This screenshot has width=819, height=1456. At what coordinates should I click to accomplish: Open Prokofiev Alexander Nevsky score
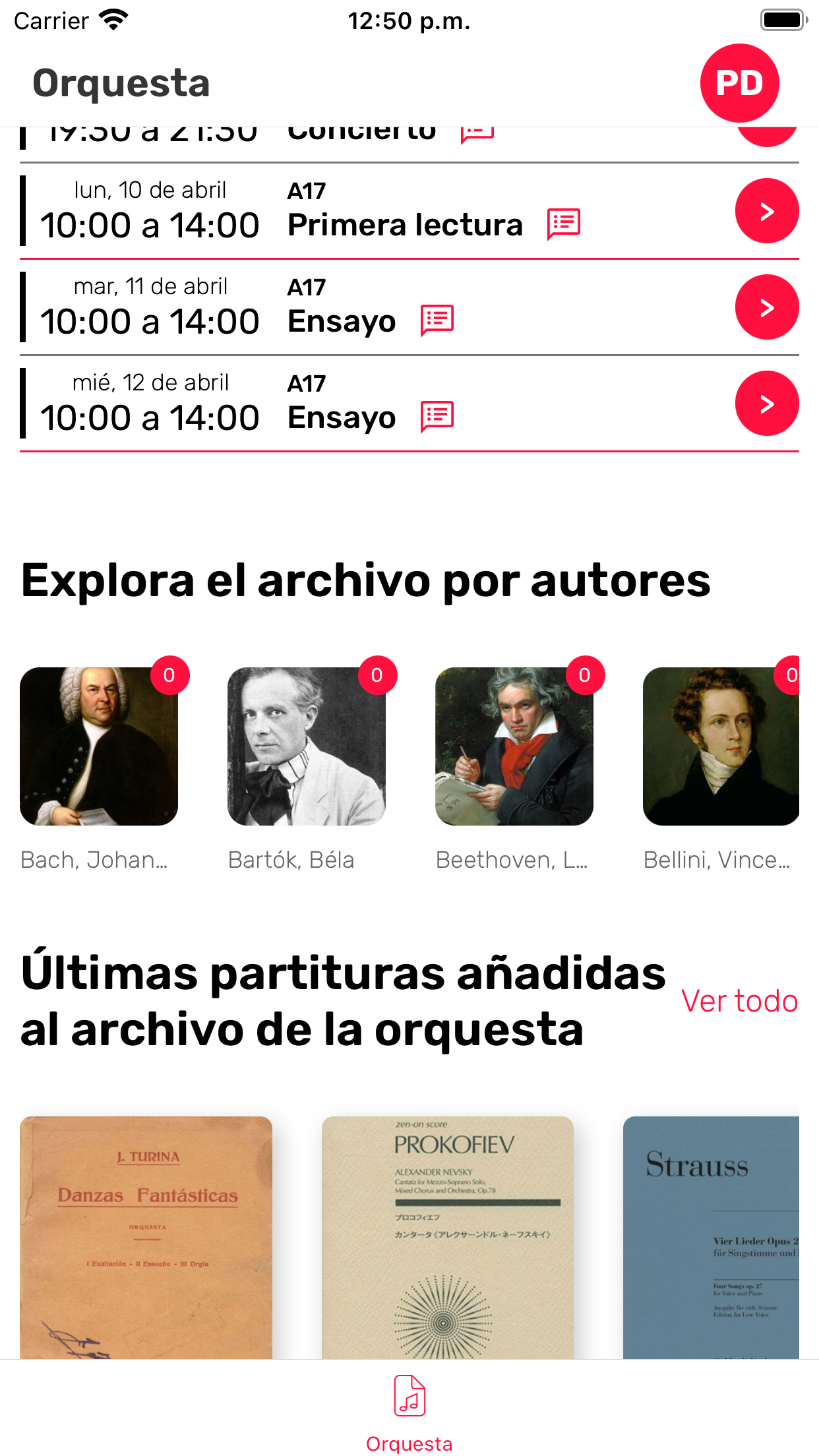(448, 1237)
